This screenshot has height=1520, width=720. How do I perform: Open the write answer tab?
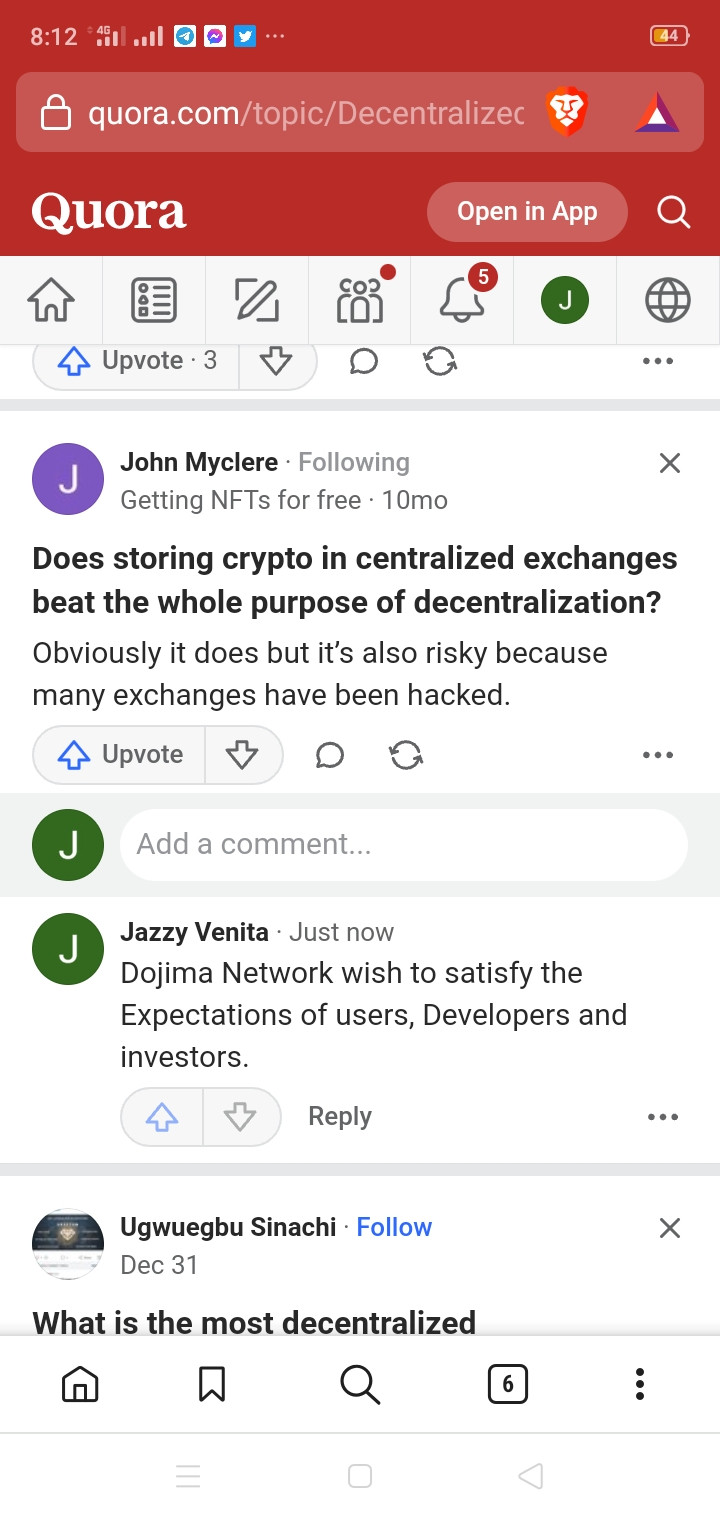pos(257,300)
